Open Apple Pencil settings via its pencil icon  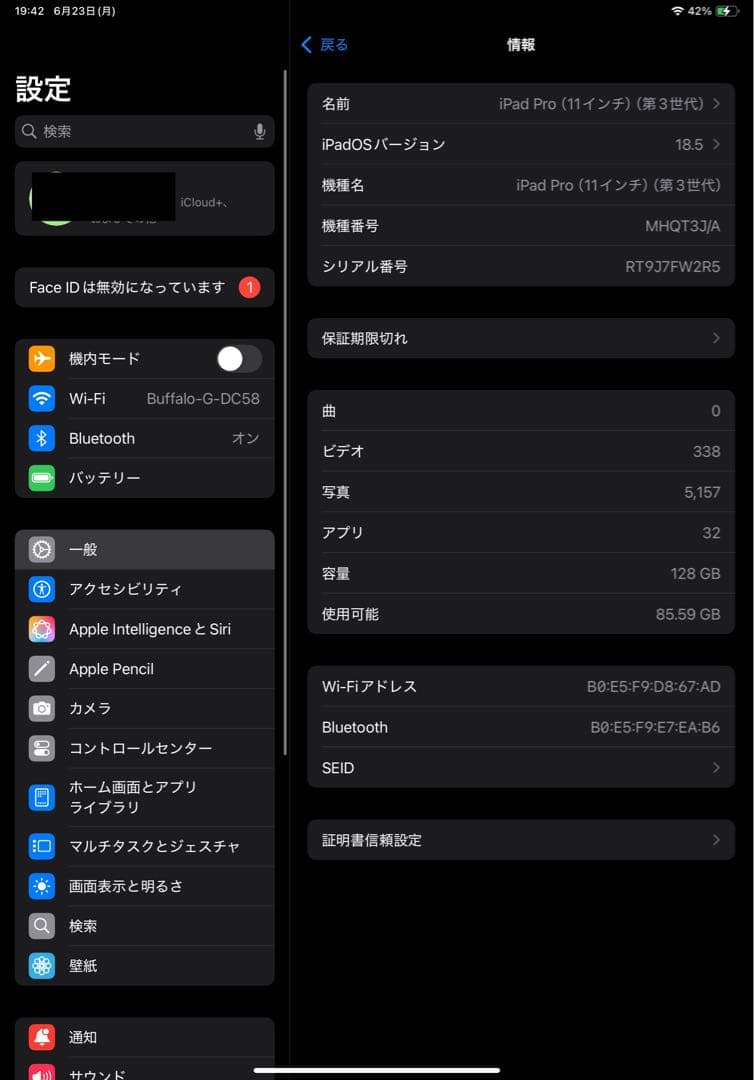(x=41, y=668)
